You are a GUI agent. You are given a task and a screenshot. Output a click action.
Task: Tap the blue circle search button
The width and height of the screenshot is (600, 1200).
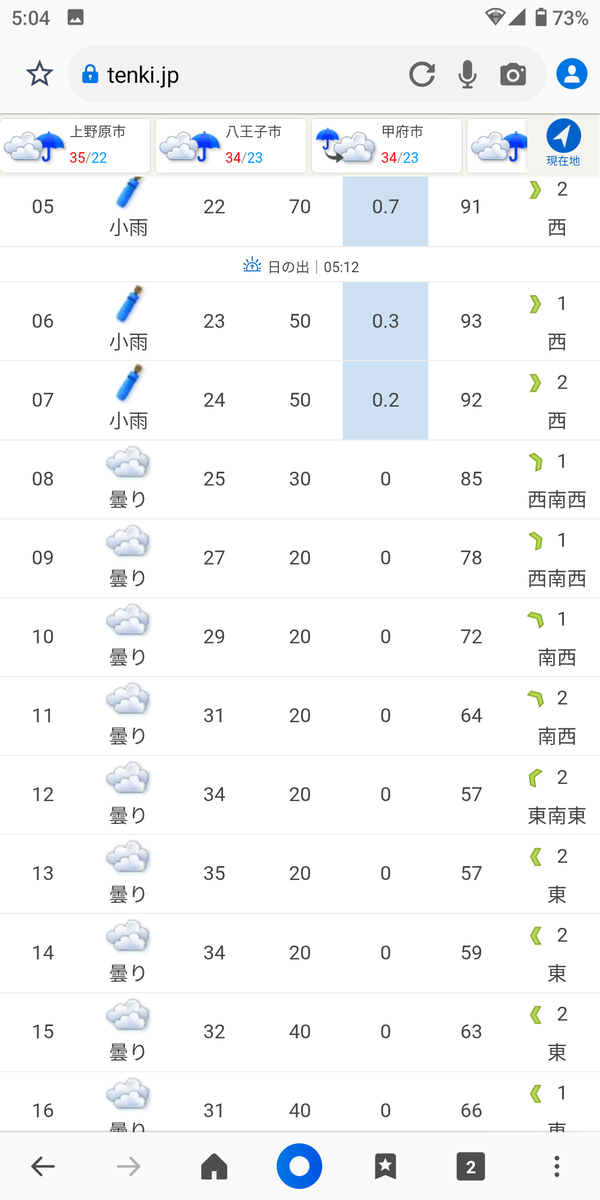click(299, 1166)
